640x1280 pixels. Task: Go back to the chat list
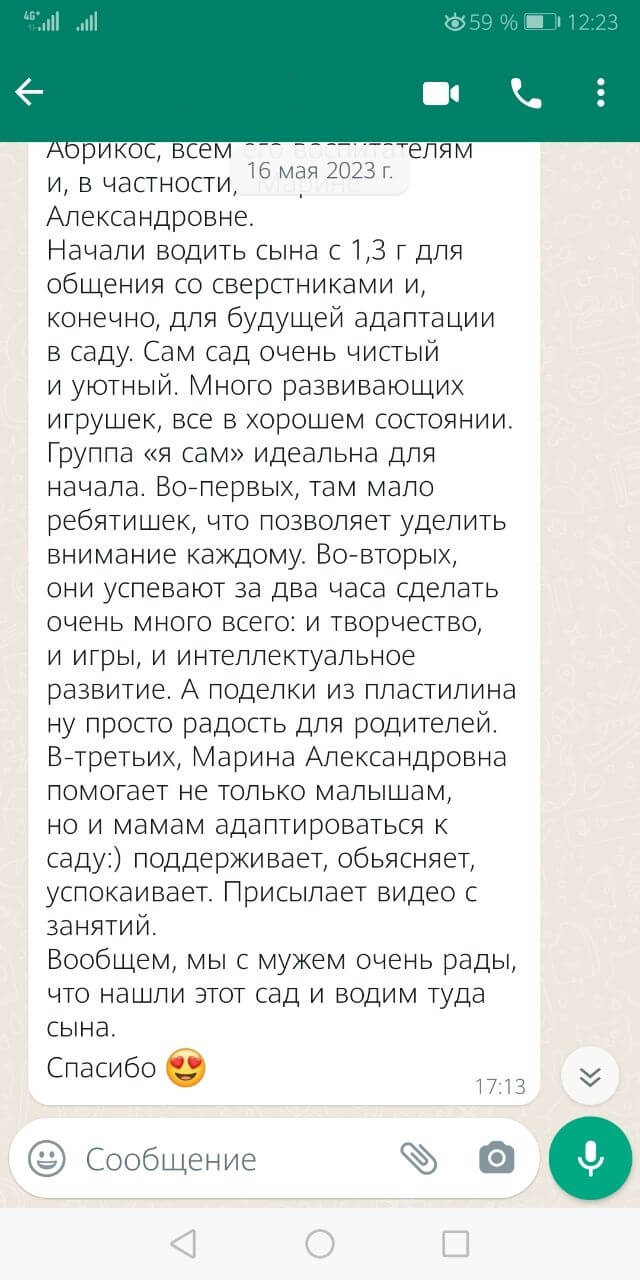click(29, 93)
